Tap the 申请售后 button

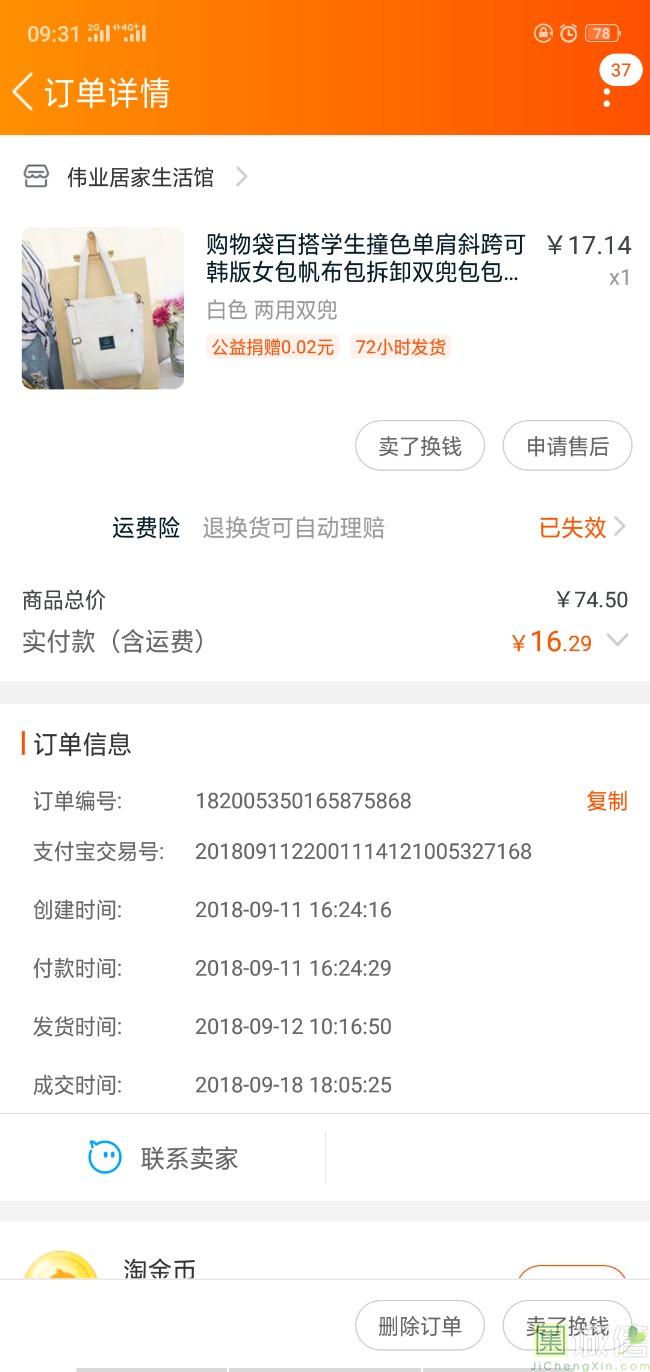[x=567, y=446]
